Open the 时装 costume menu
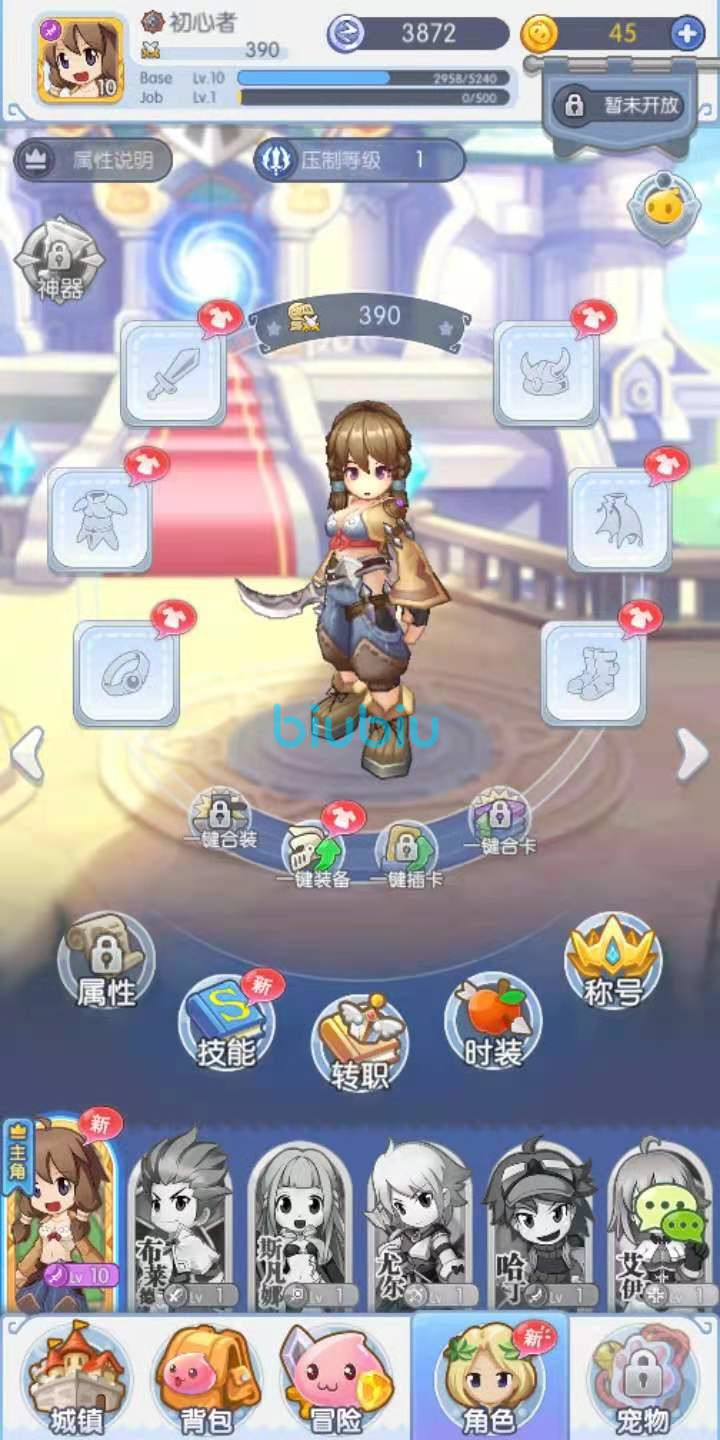Screen dimensions: 720x1440 [x=493, y=1022]
